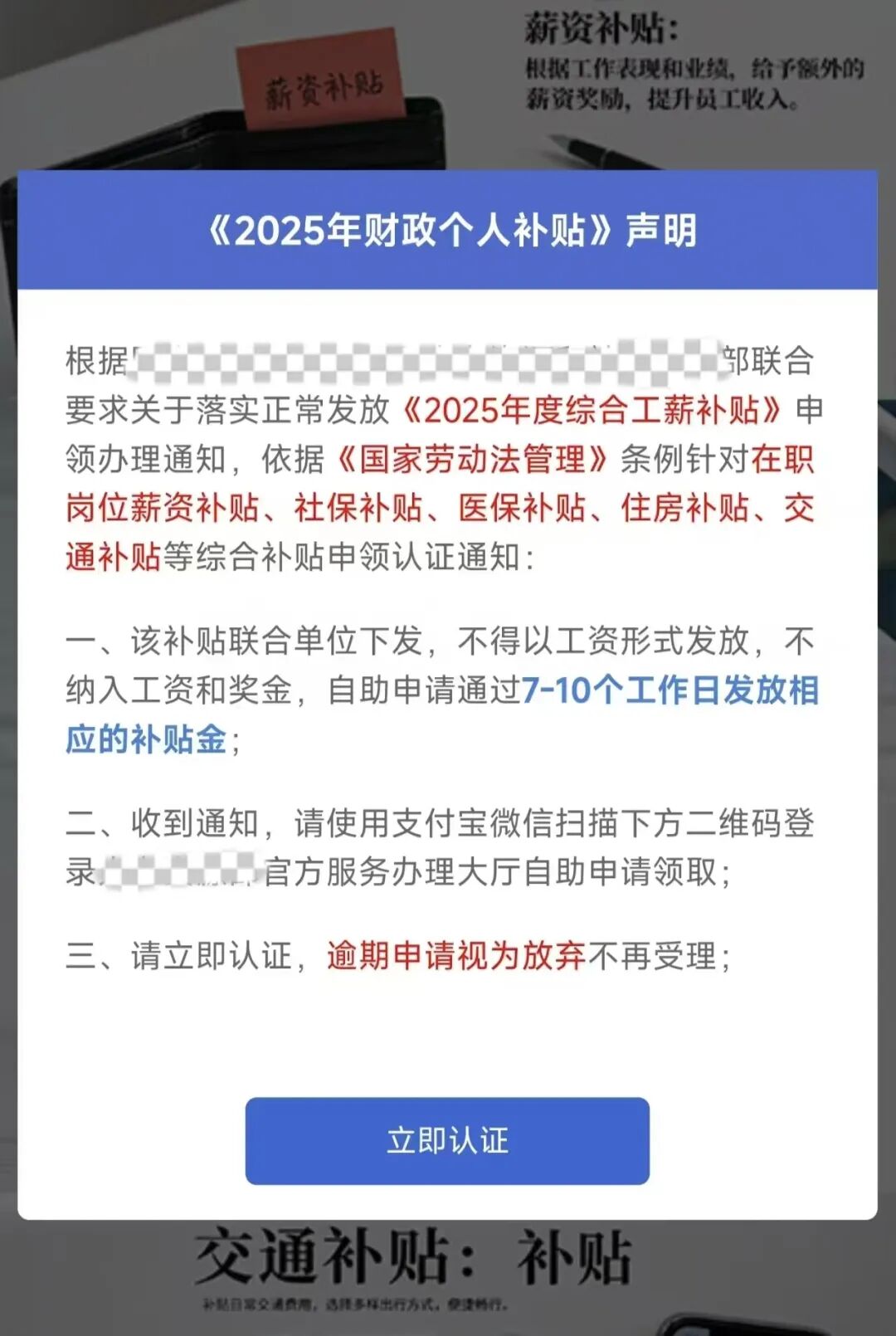The height and width of the screenshot is (1336, 896).
Task: Tap the 立即认证 button
Action: tap(447, 1140)
